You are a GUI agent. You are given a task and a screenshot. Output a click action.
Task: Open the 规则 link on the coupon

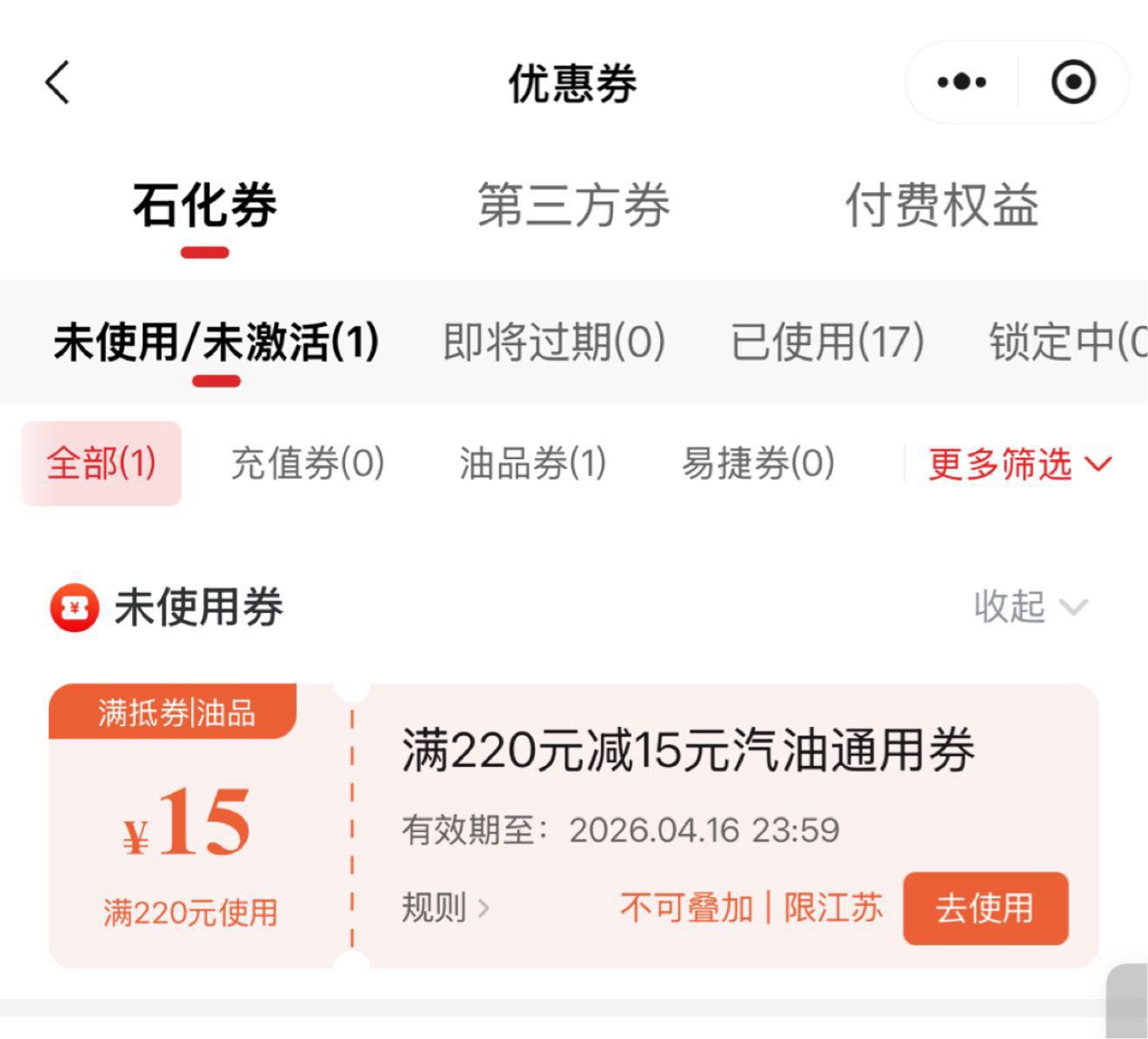(x=444, y=908)
